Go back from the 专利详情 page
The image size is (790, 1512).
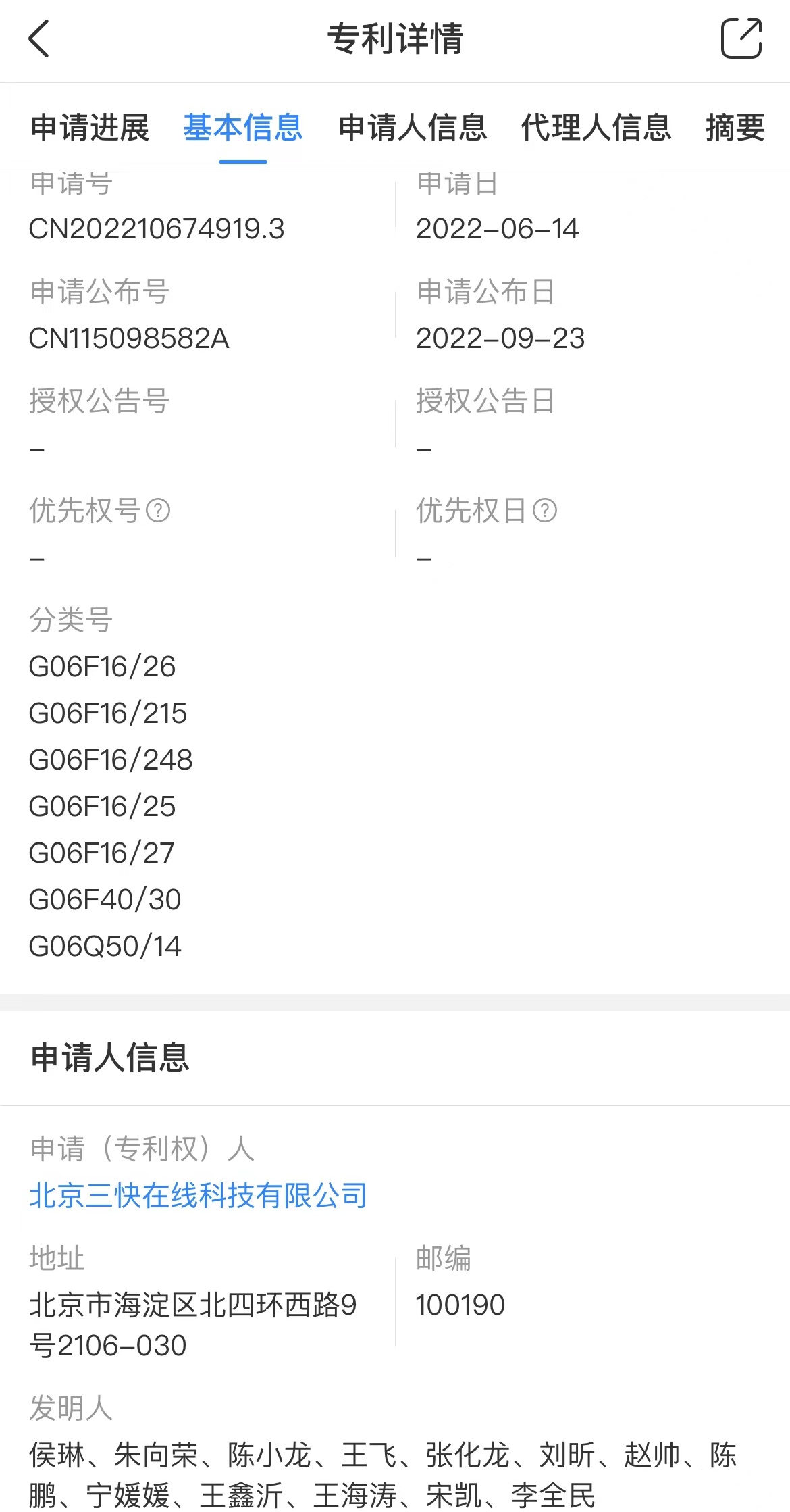39,39
